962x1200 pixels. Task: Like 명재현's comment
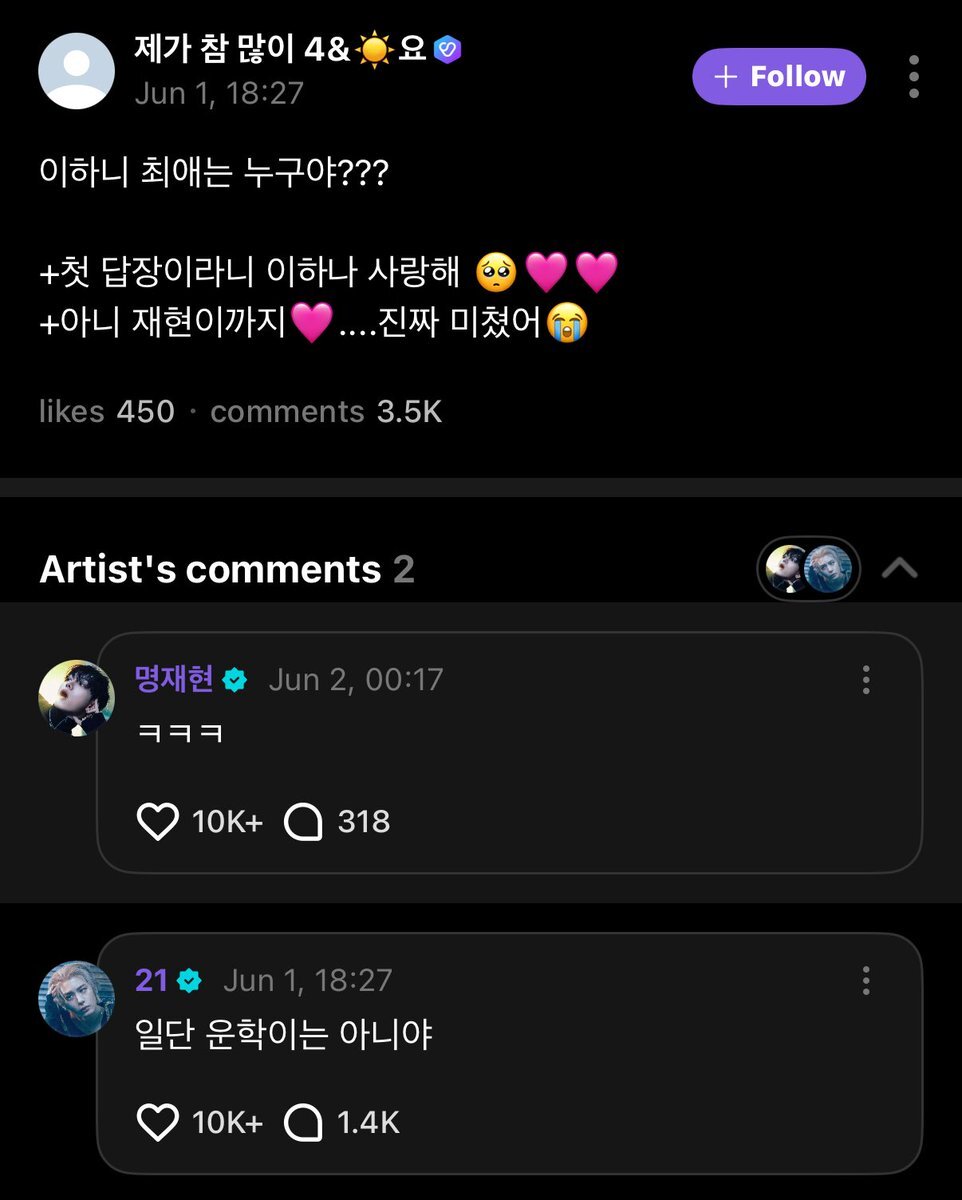tap(157, 822)
